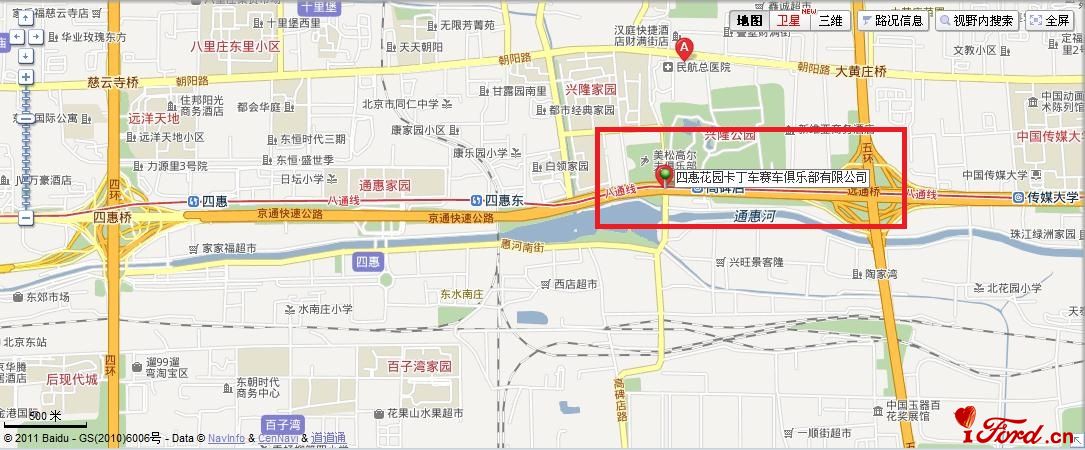The height and width of the screenshot is (450, 1085).
Task: Select the 地图 map view tab
Action: click(750, 20)
